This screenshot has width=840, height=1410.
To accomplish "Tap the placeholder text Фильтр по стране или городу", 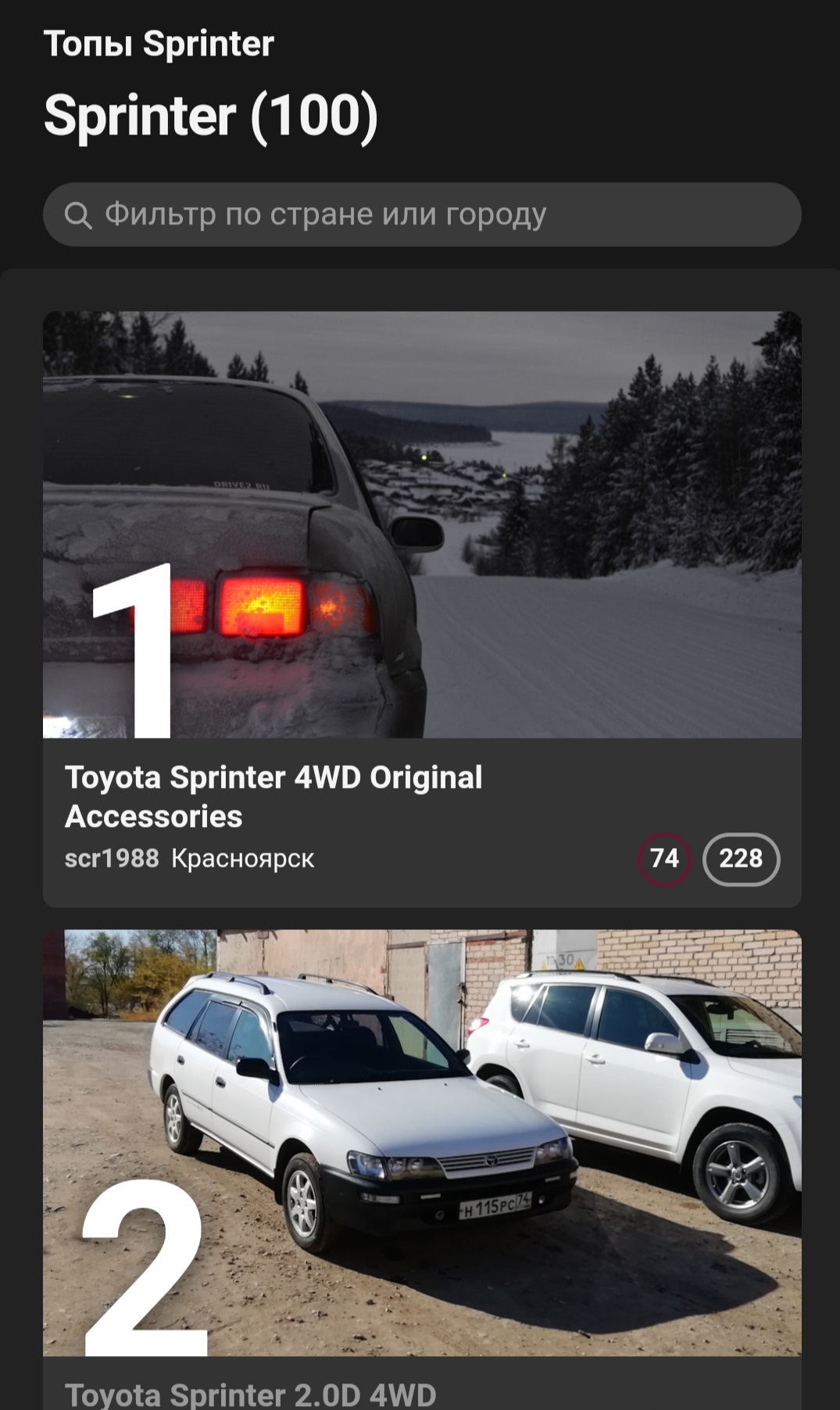I will tap(328, 212).
